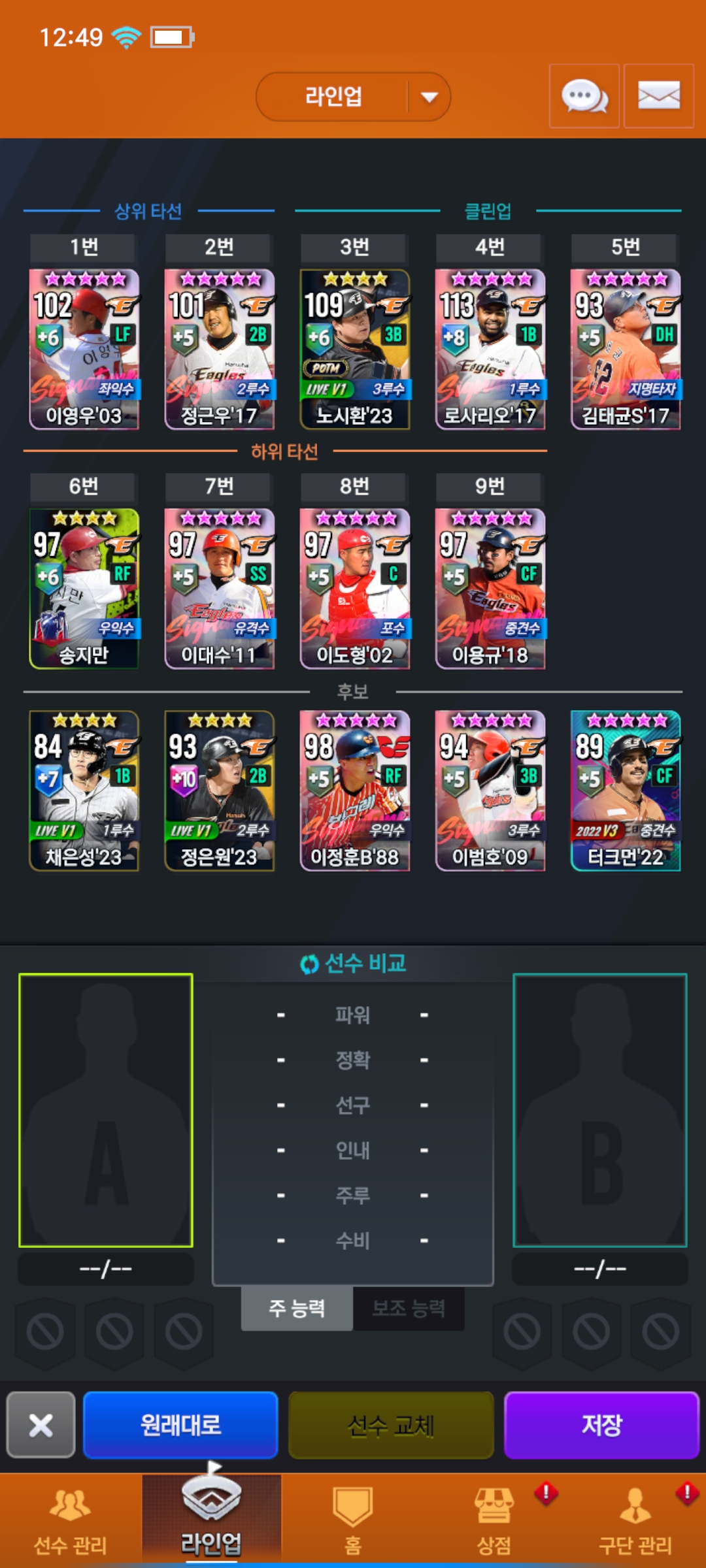
Task: Save the lineup with 저장
Action: pos(601,1425)
